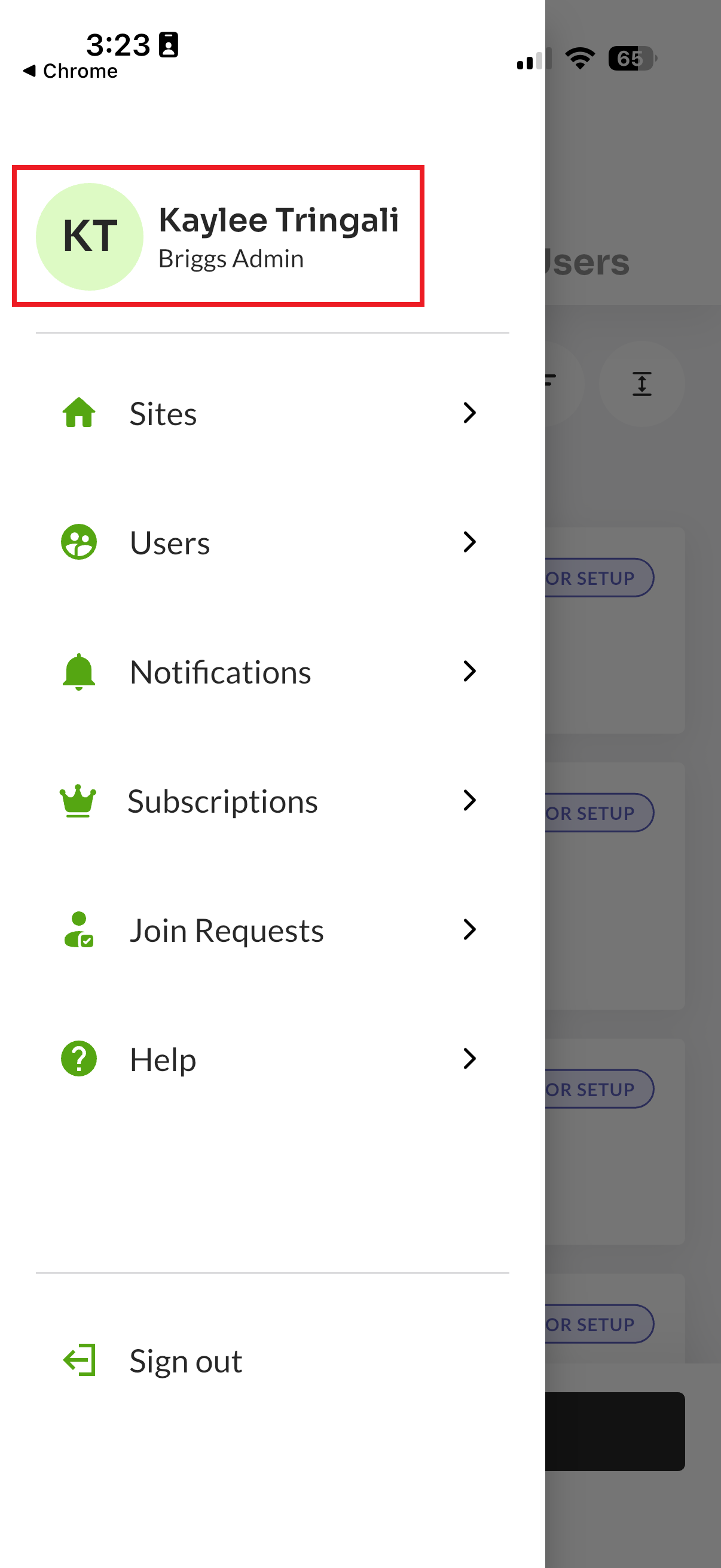
Task: Open the Sites menu item
Action: coord(272,413)
